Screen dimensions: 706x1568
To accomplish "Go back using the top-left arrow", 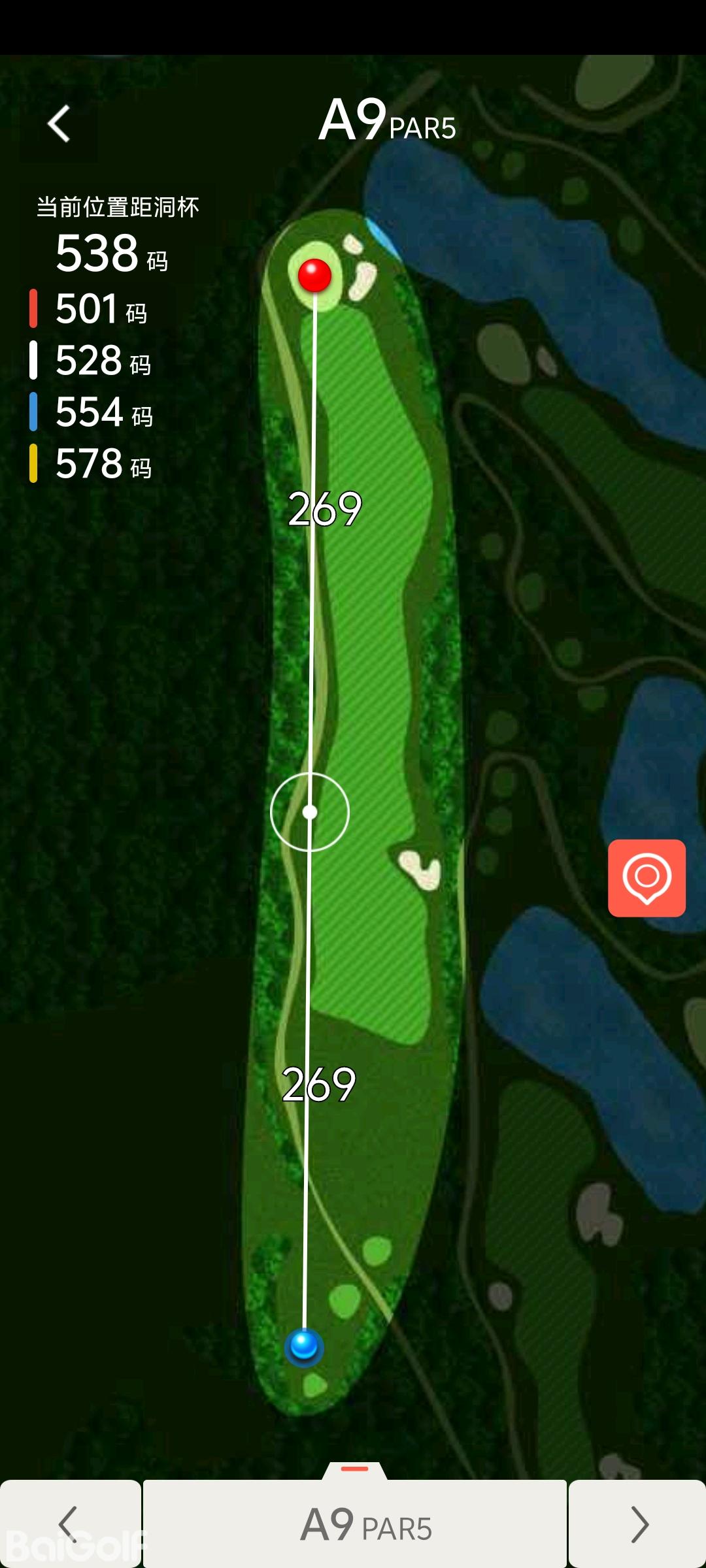I will (x=59, y=124).
